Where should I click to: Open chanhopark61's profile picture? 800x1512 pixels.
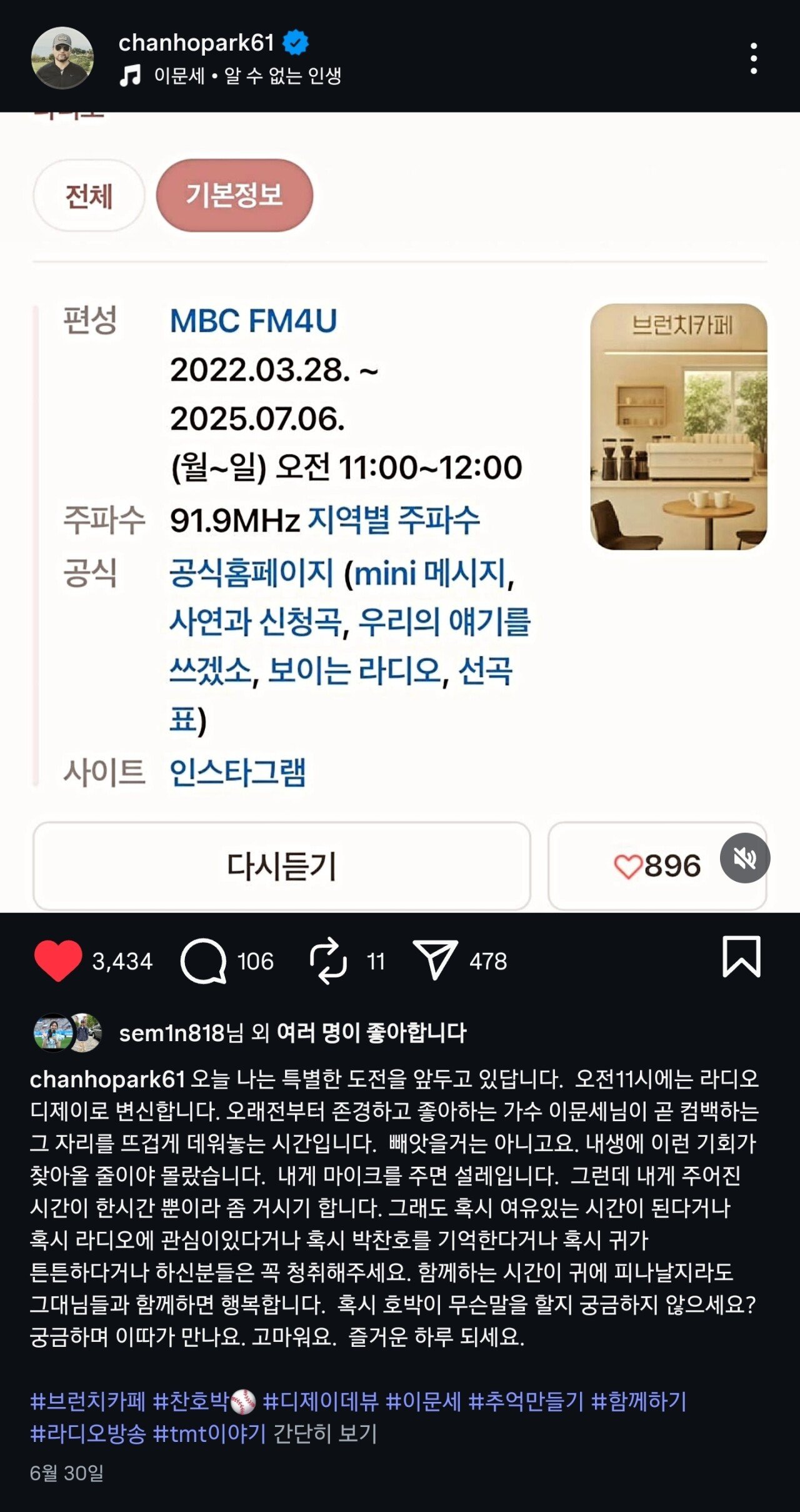coord(62,58)
